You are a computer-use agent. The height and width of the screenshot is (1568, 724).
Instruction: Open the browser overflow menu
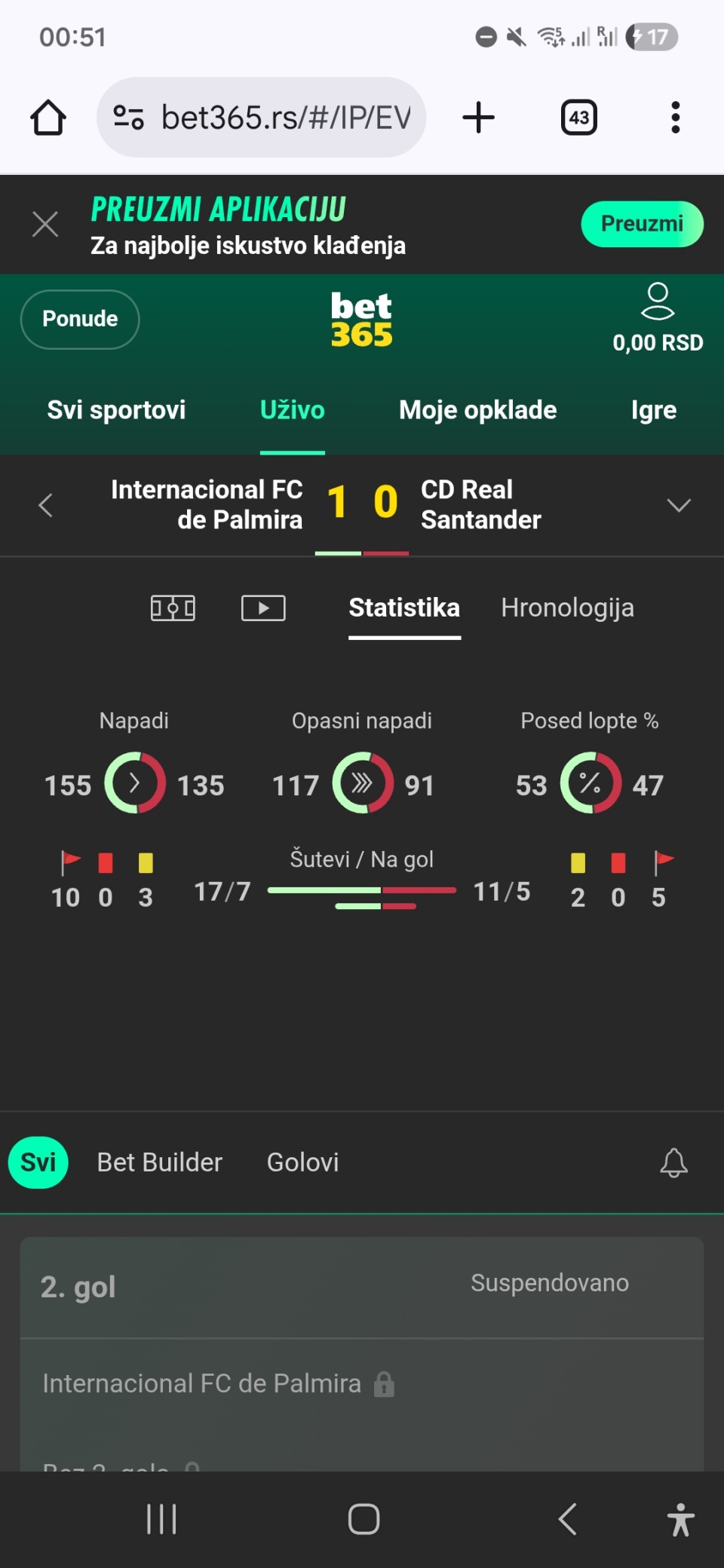point(675,118)
